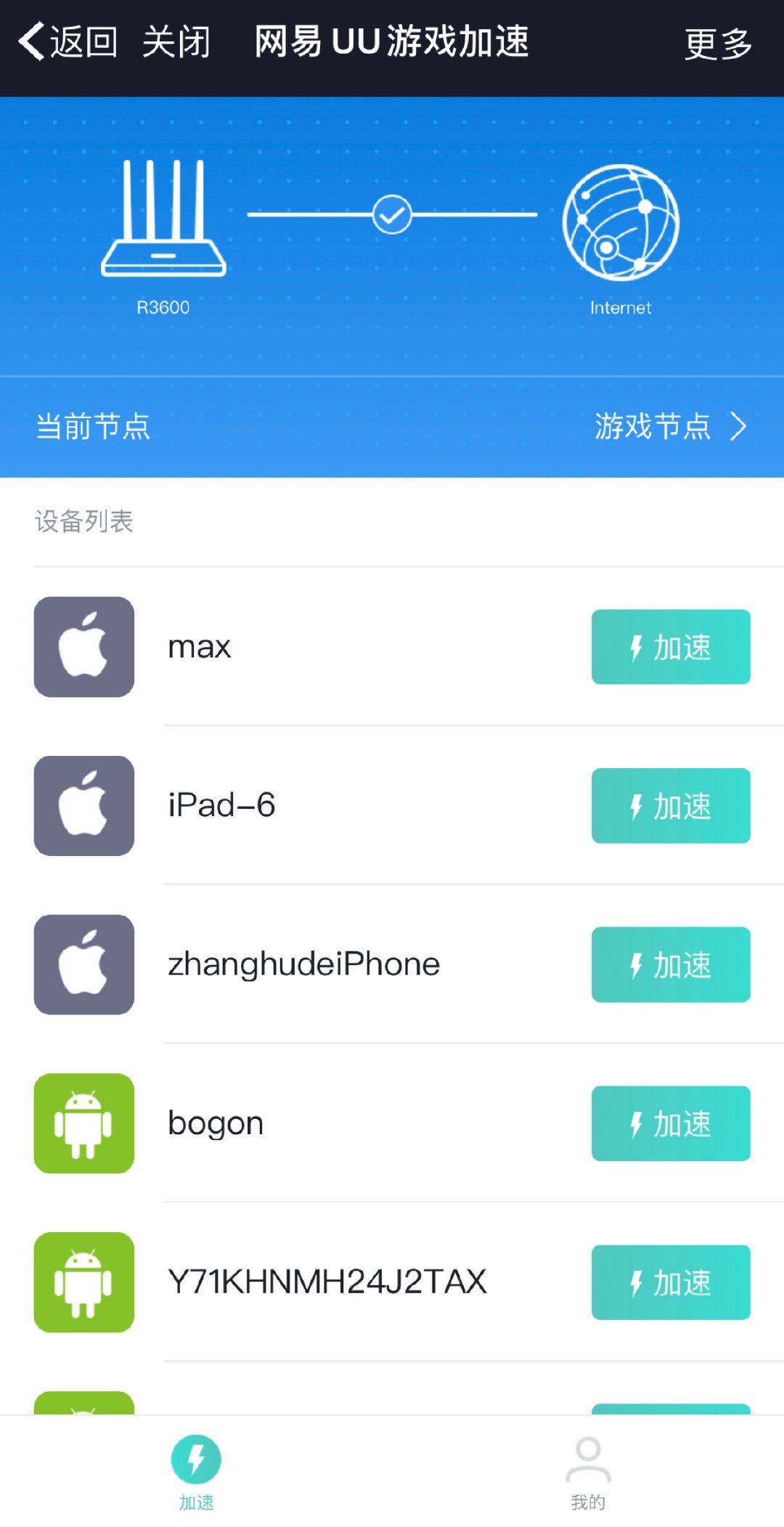The width and height of the screenshot is (784, 1527).
Task: Tap 加速 next to Y71KHNMH24J2TAX
Action: coord(670,1282)
